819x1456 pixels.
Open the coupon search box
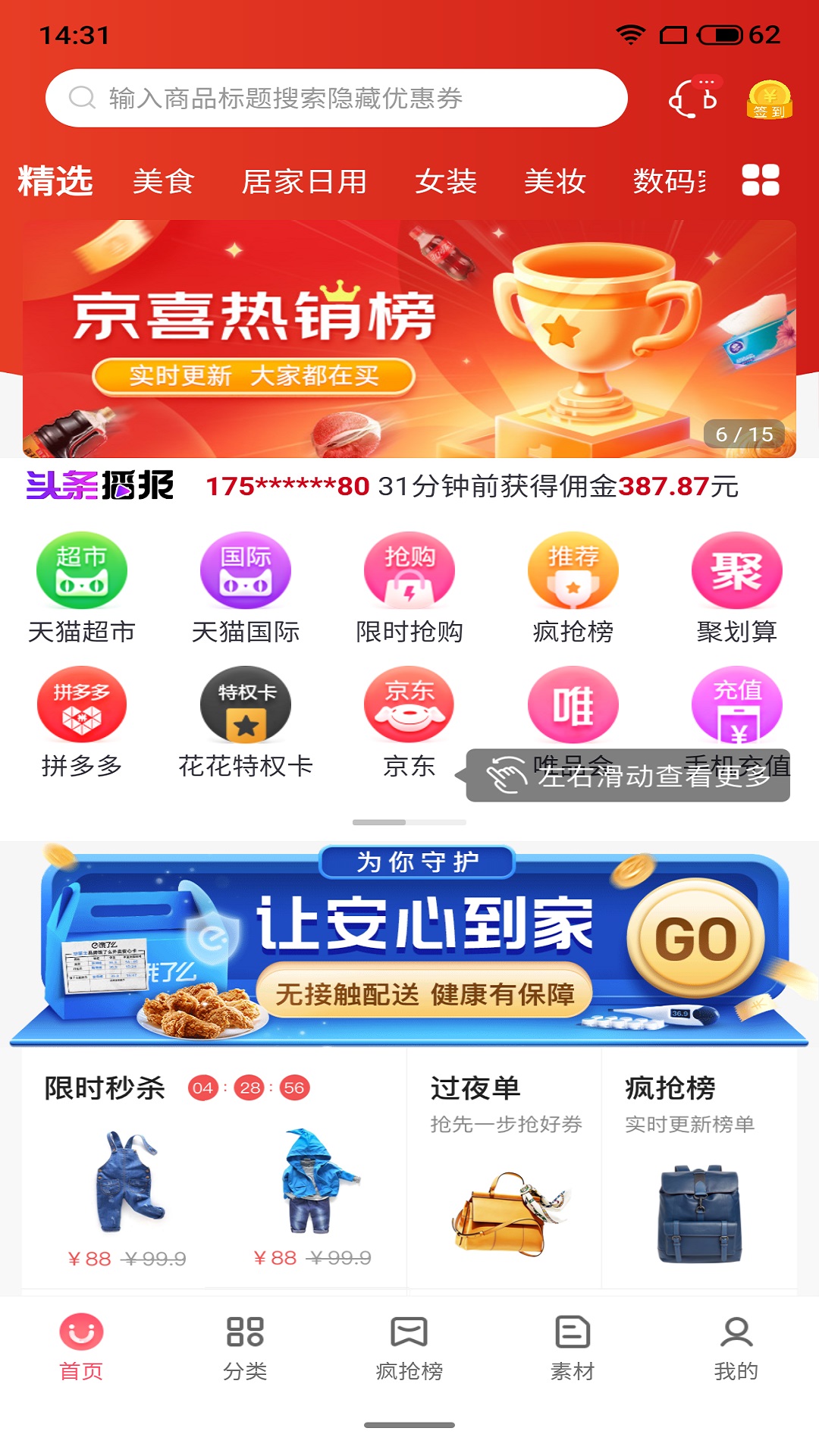[336, 98]
